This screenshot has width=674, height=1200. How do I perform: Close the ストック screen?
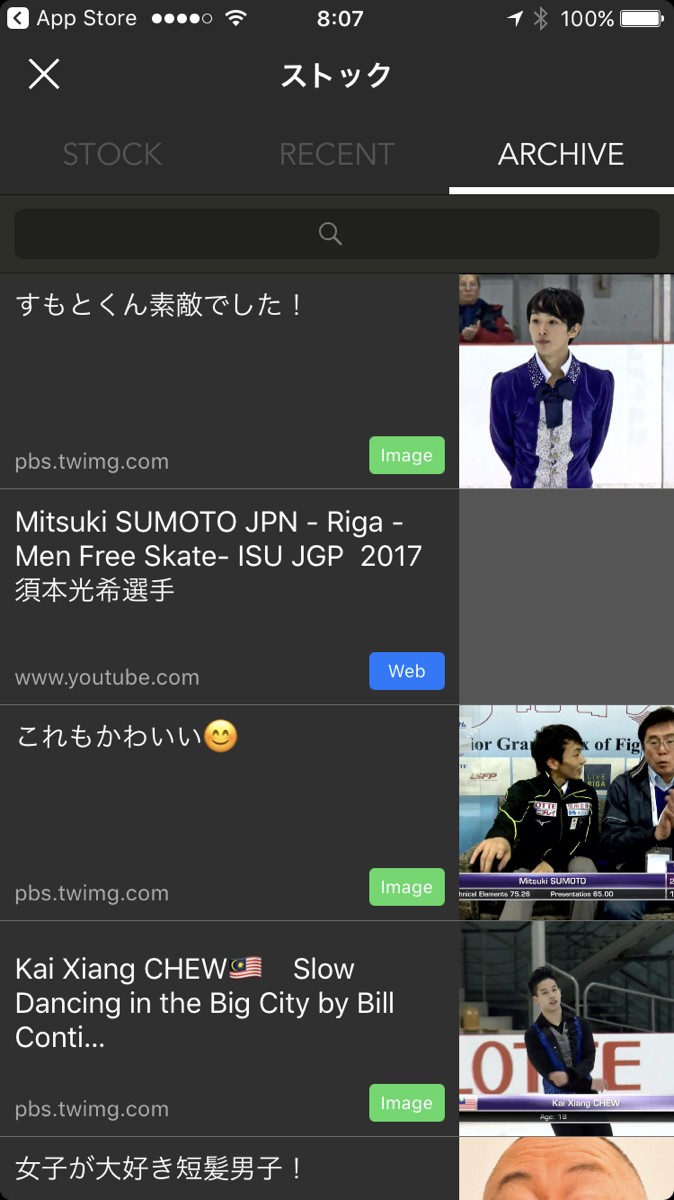(x=44, y=74)
